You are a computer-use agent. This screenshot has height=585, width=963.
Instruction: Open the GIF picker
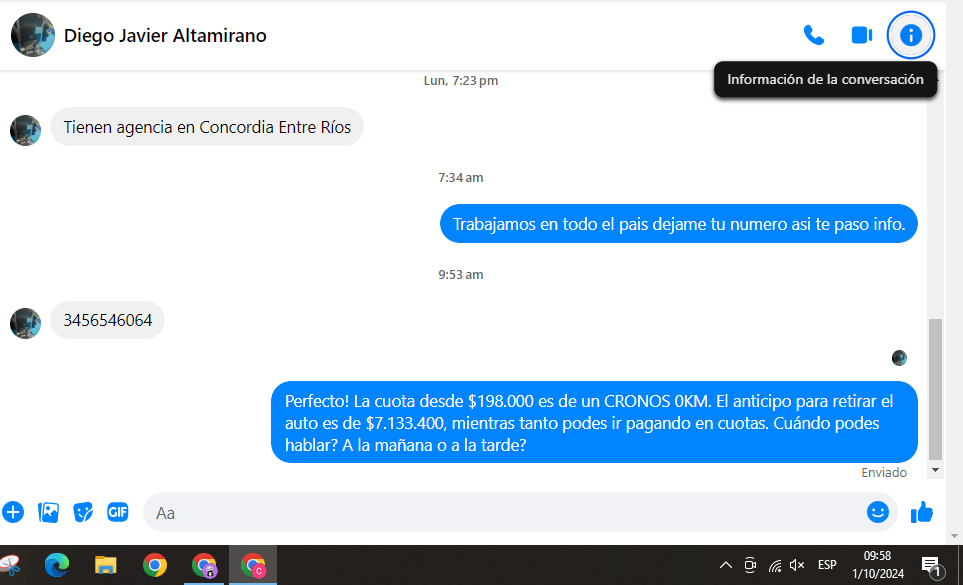click(118, 512)
